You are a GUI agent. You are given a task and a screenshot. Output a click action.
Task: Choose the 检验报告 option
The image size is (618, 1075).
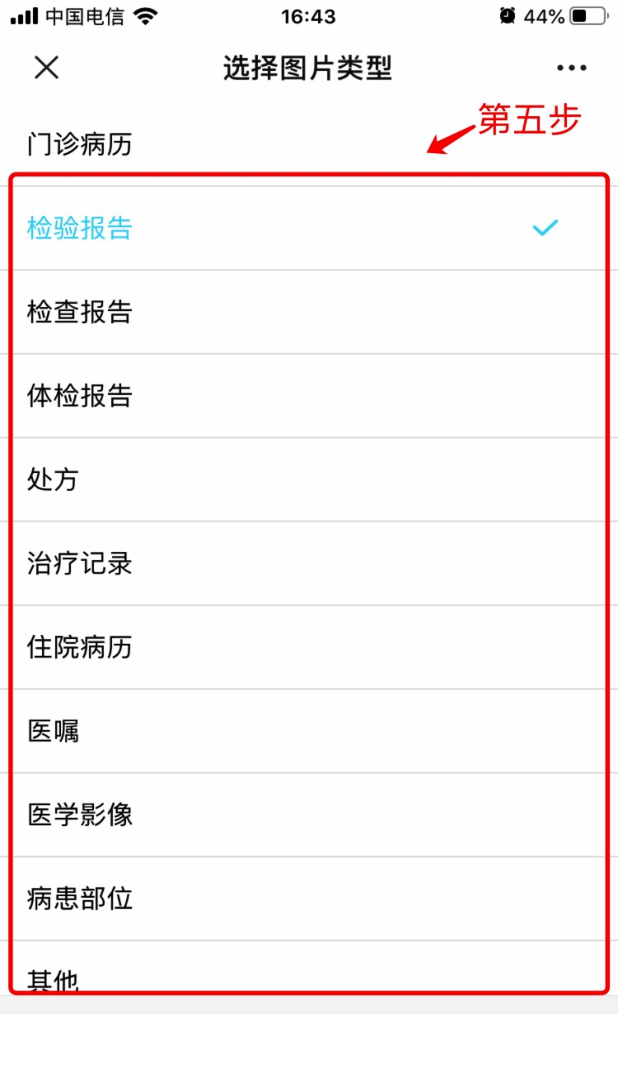[x=80, y=229]
